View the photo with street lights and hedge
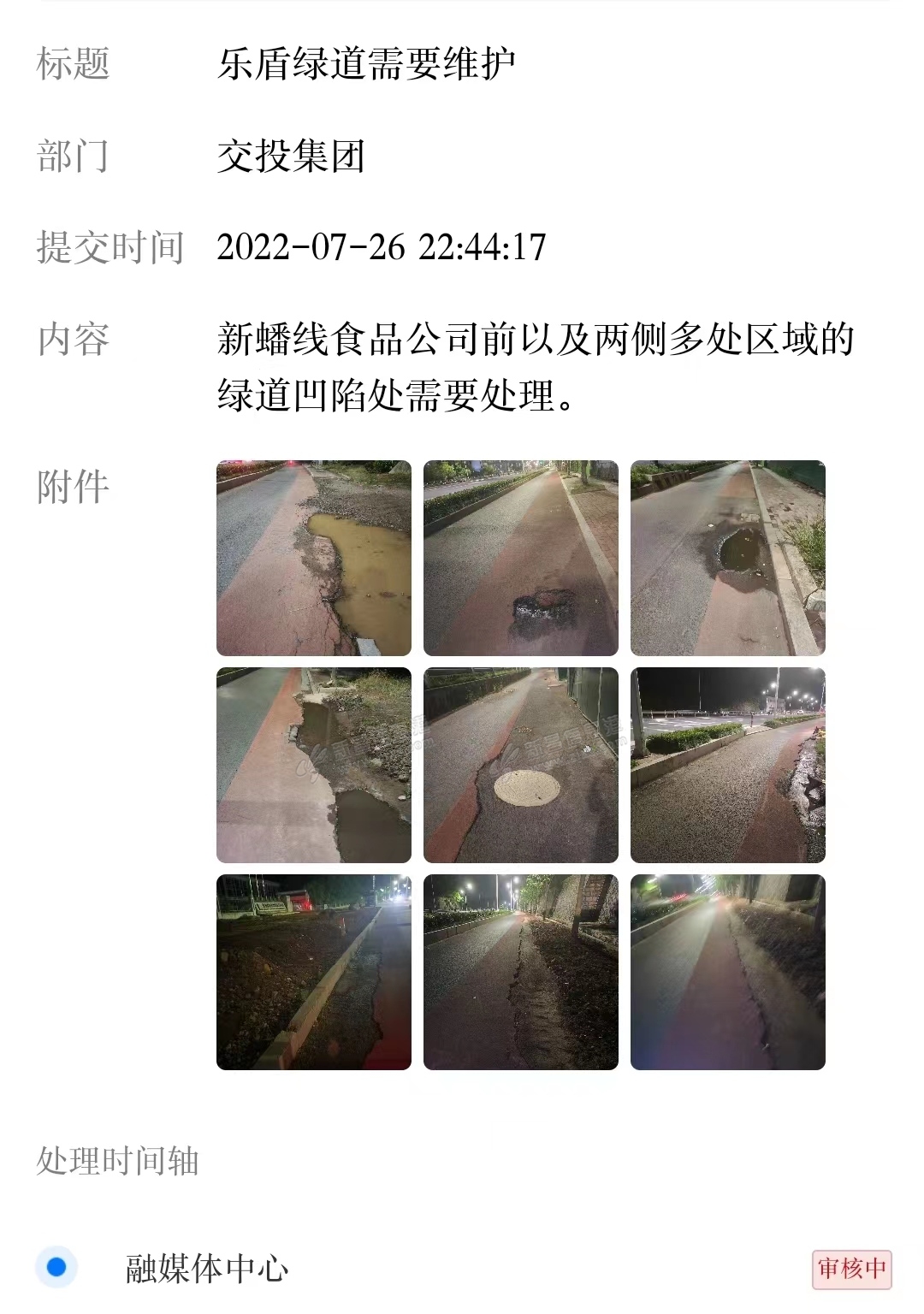The width and height of the screenshot is (924, 1314). point(727,765)
